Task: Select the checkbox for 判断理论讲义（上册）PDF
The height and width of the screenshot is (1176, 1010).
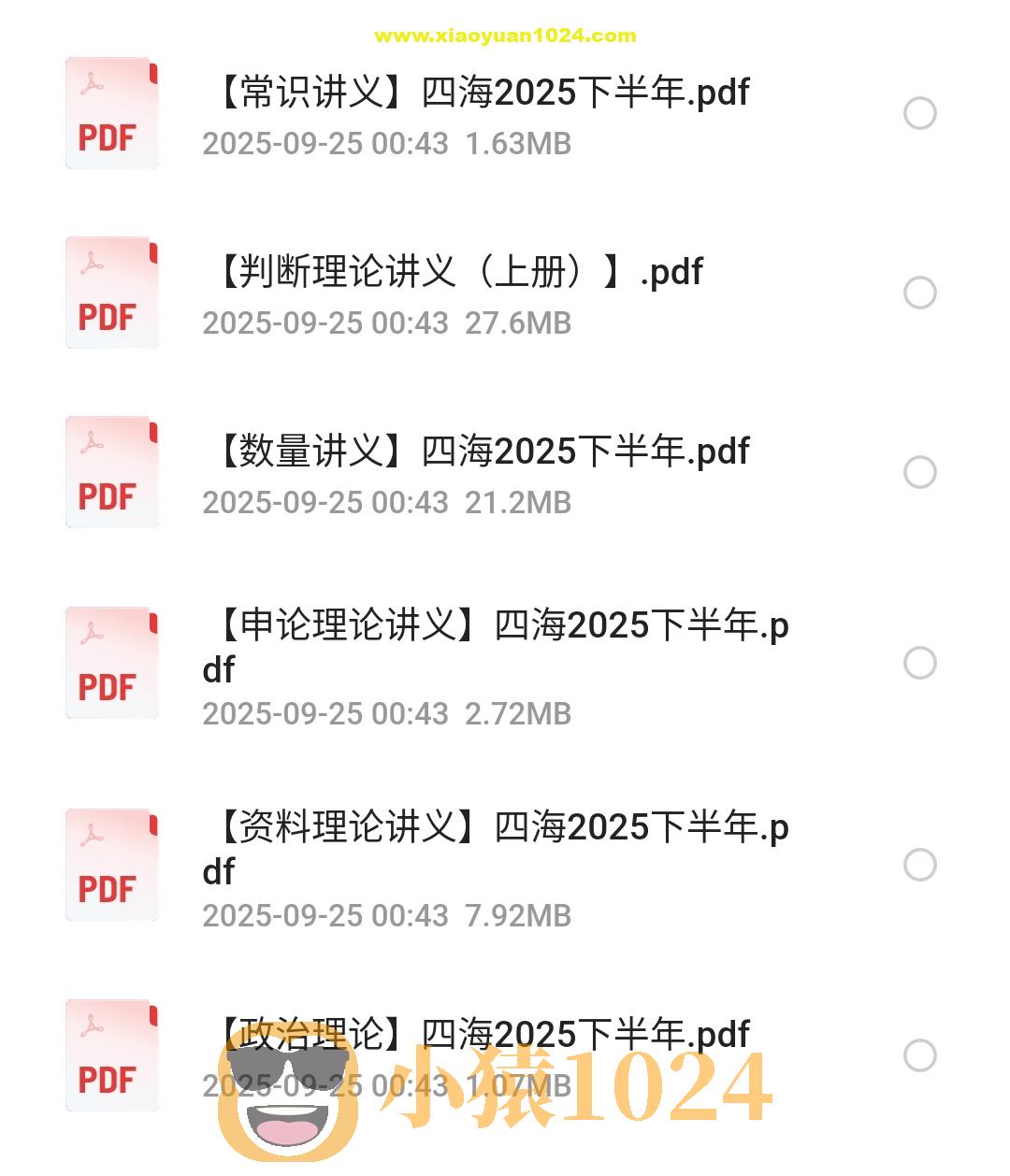Action: pyautogui.click(x=922, y=293)
